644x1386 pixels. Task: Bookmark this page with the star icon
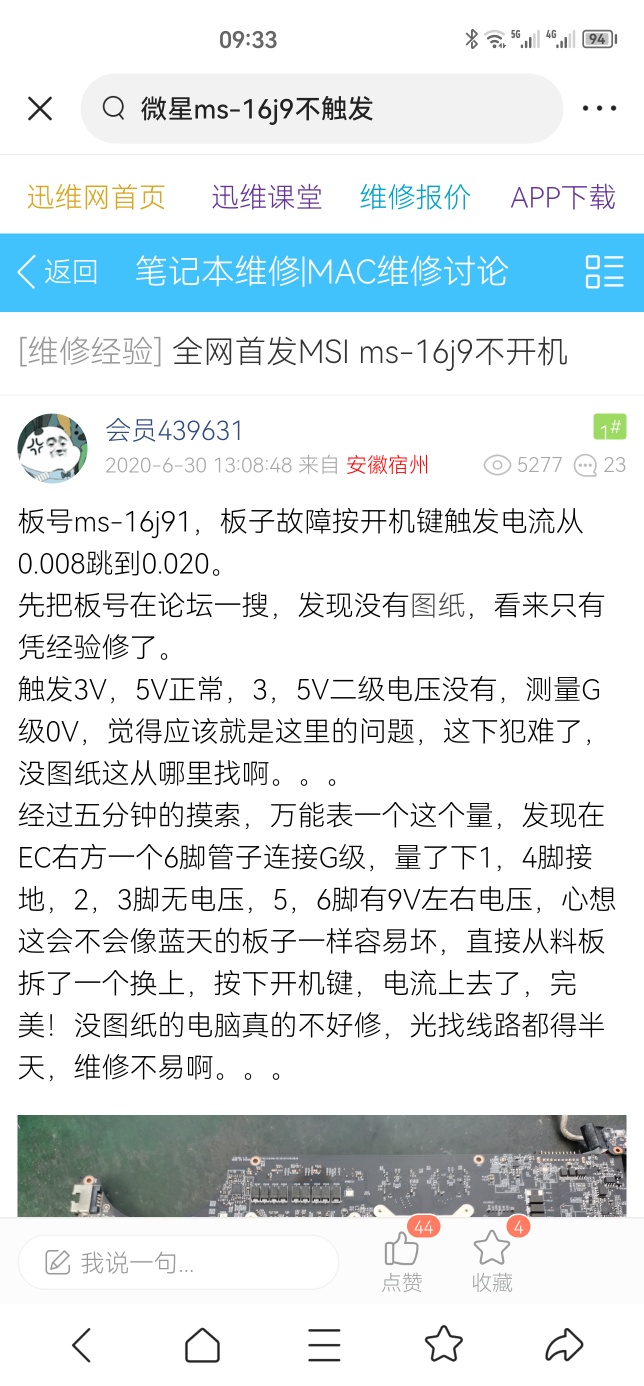(x=444, y=1345)
